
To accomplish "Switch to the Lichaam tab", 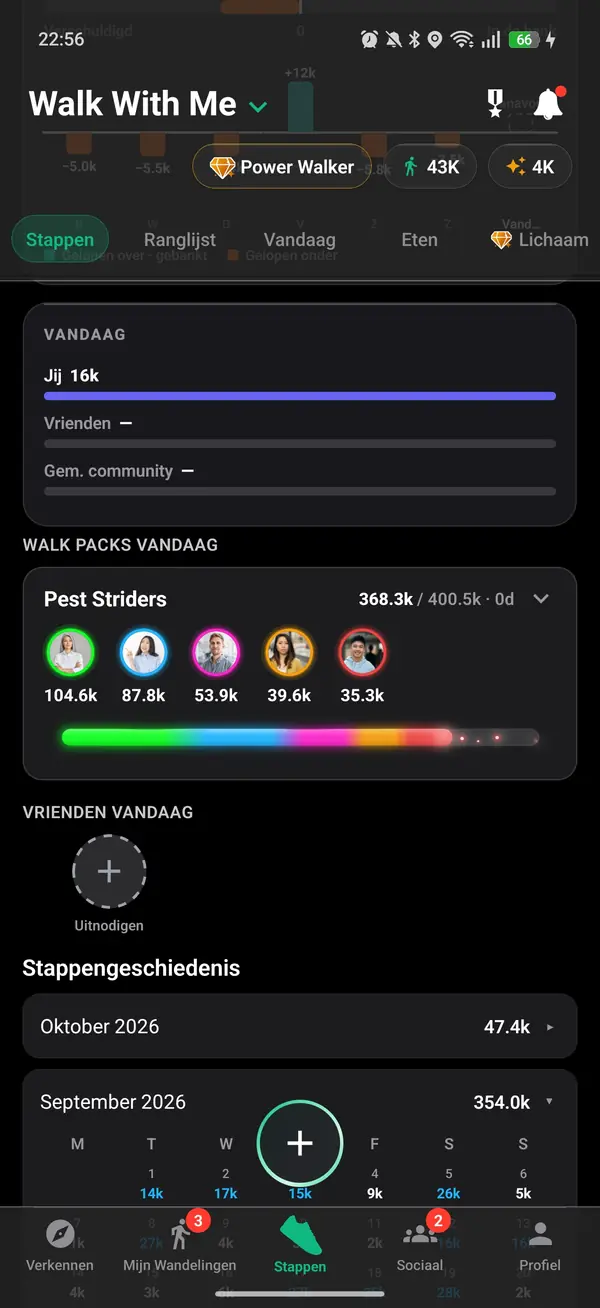I will click(x=538, y=240).
